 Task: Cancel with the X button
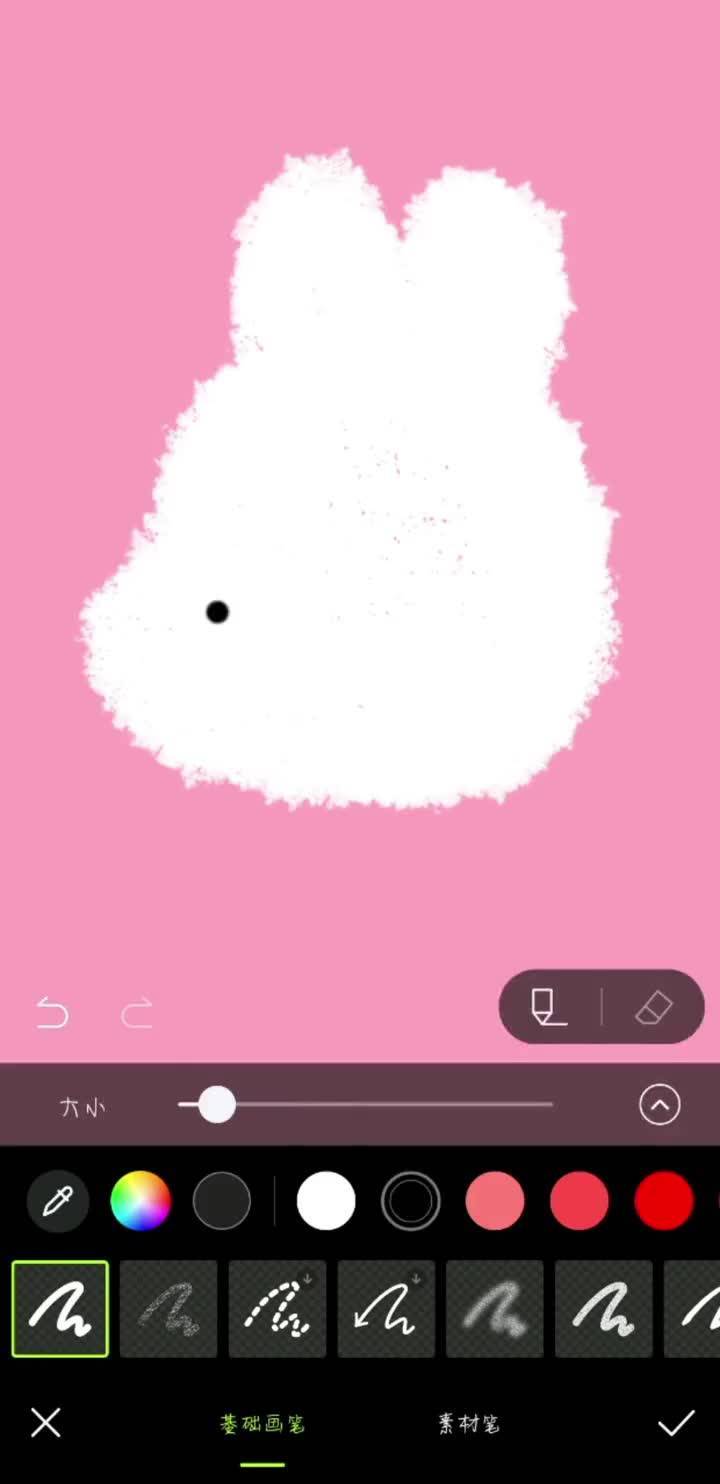click(45, 1423)
